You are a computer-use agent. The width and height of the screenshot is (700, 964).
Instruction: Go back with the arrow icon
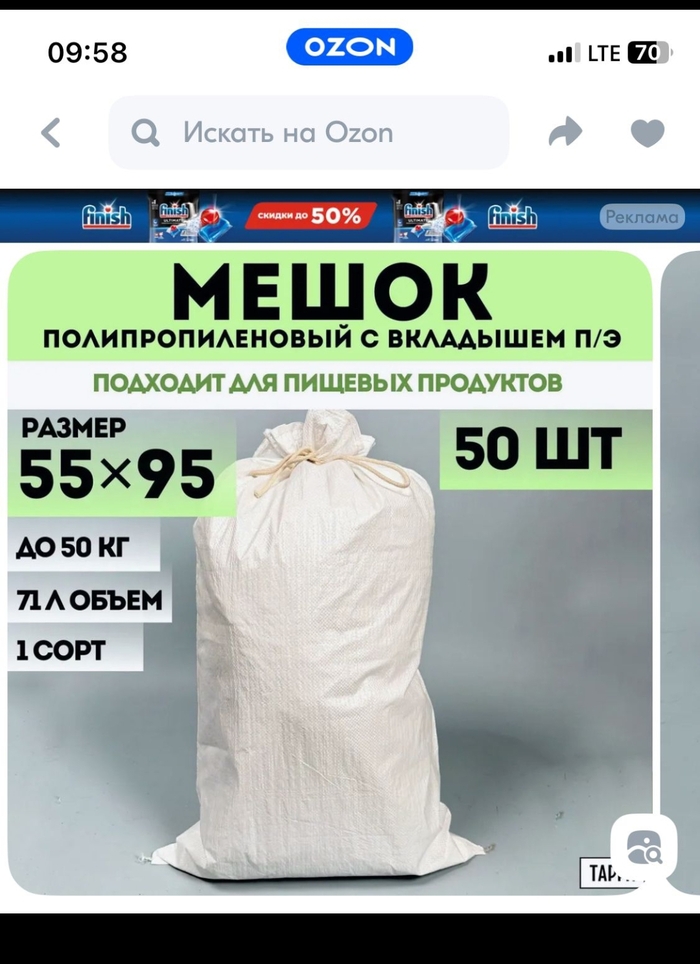click(51, 133)
